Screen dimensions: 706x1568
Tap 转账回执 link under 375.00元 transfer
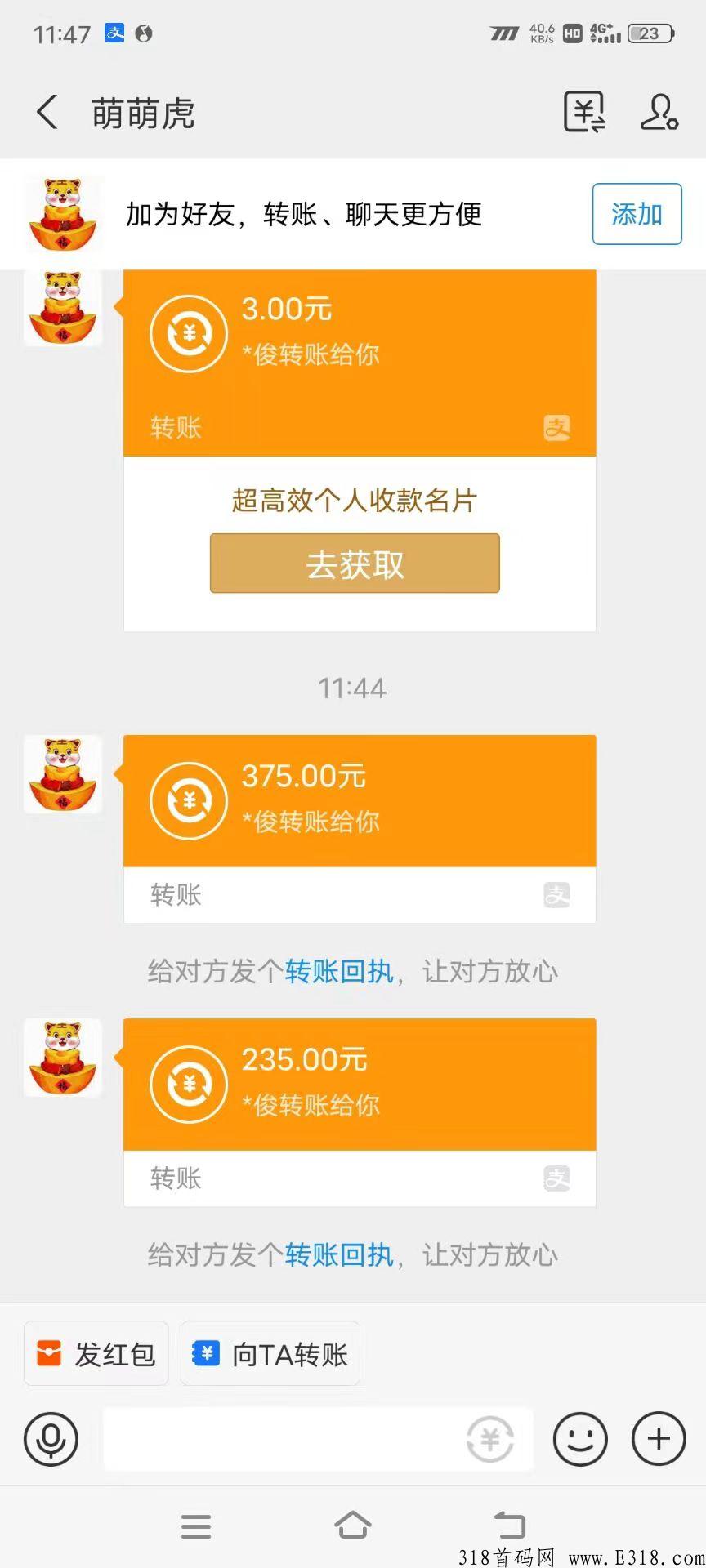[339, 972]
